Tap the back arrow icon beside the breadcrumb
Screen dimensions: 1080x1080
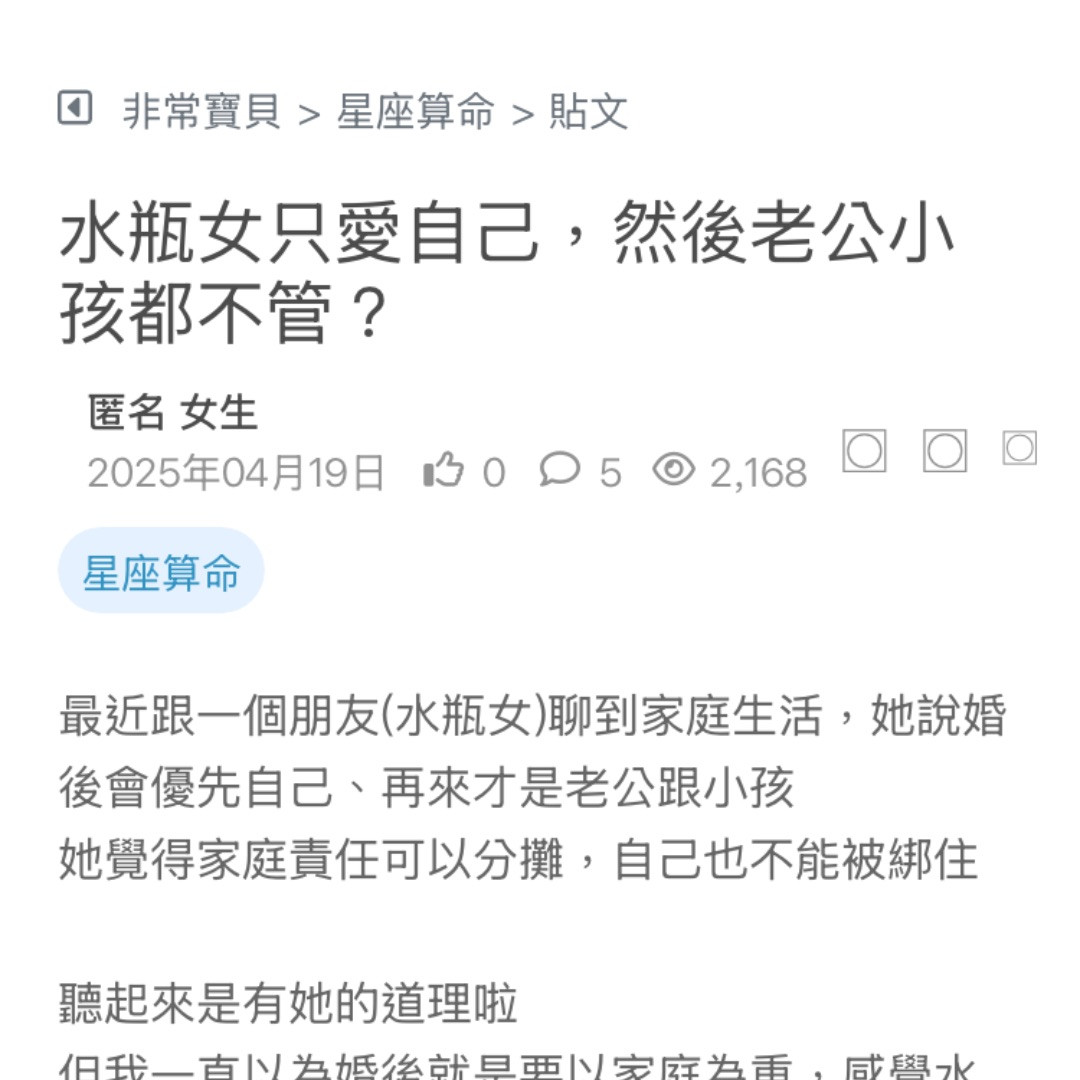(x=75, y=108)
